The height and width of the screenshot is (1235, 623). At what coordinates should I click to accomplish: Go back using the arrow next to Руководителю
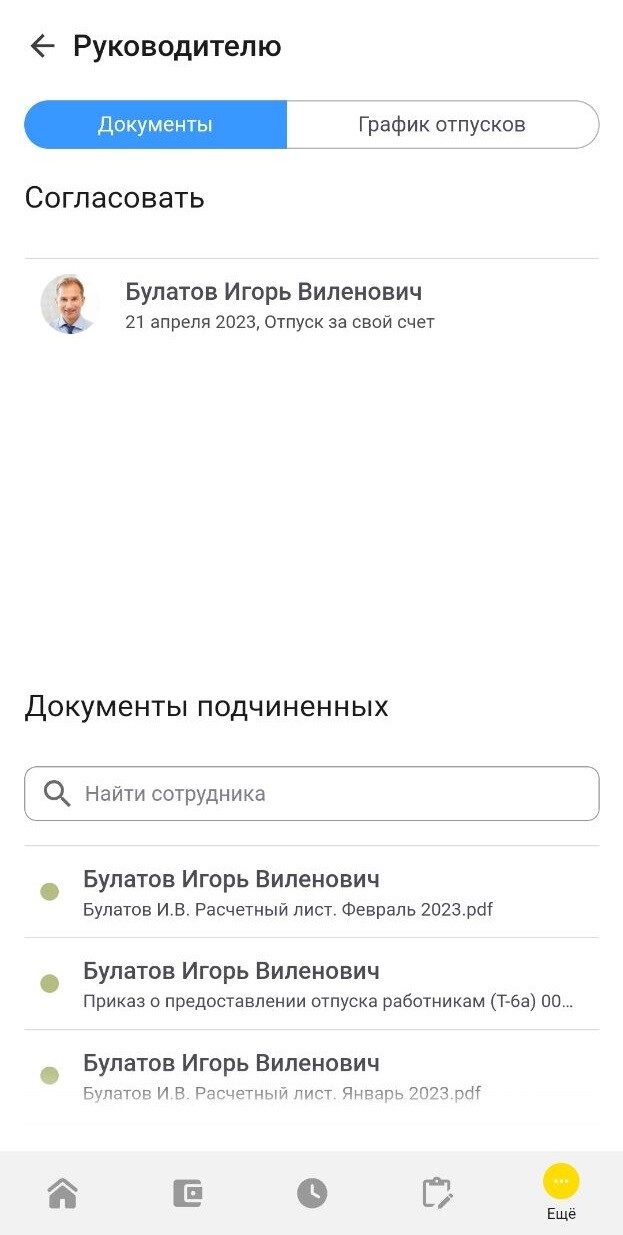42,46
